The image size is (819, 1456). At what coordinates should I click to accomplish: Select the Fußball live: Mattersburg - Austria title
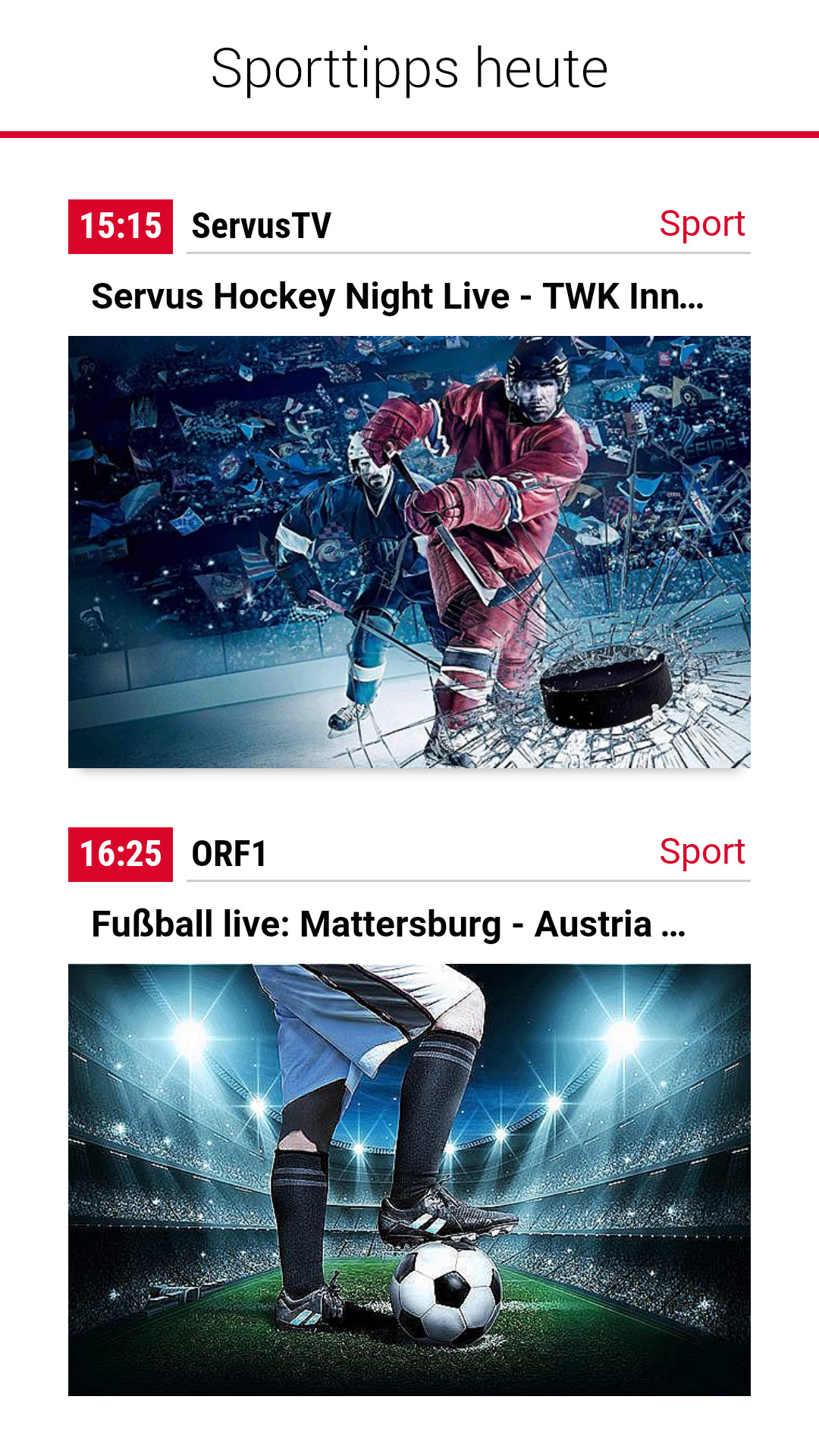point(388,924)
